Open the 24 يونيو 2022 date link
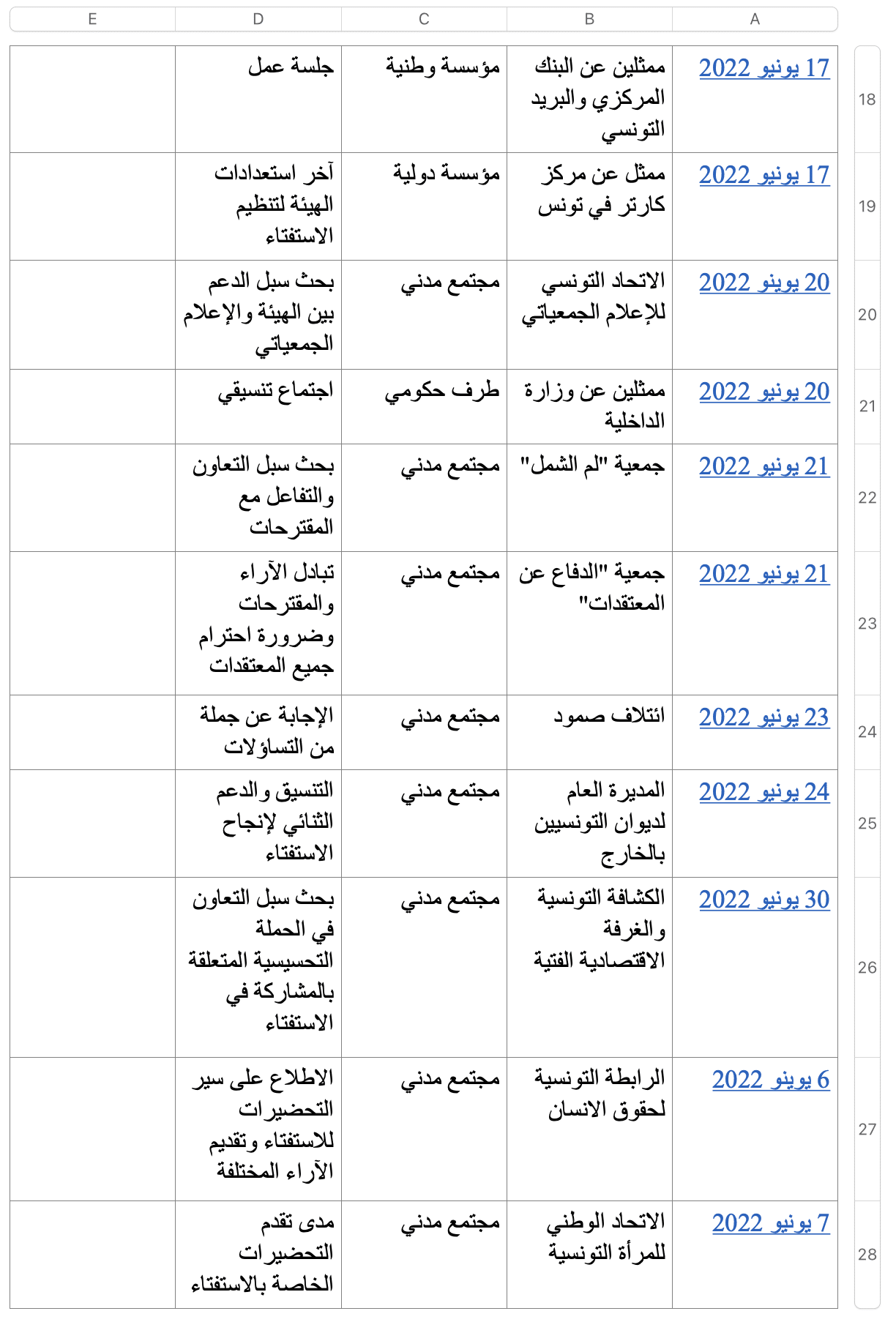Viewport: 896px width, 1322px height. click(x=764, y=792)
